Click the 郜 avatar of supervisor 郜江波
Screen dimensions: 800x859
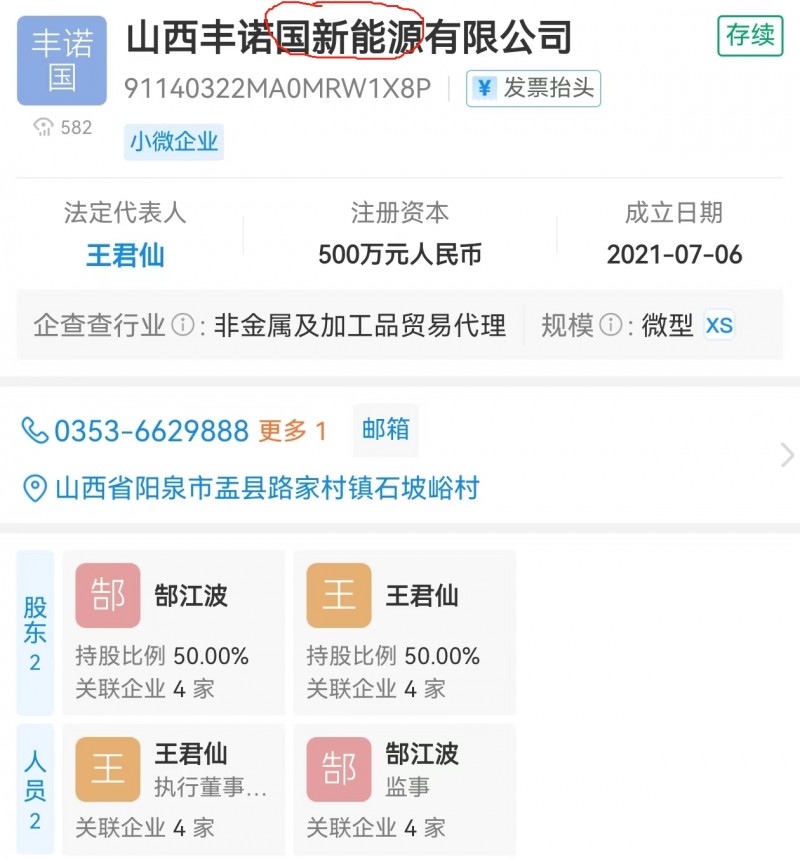click(339, 768)
